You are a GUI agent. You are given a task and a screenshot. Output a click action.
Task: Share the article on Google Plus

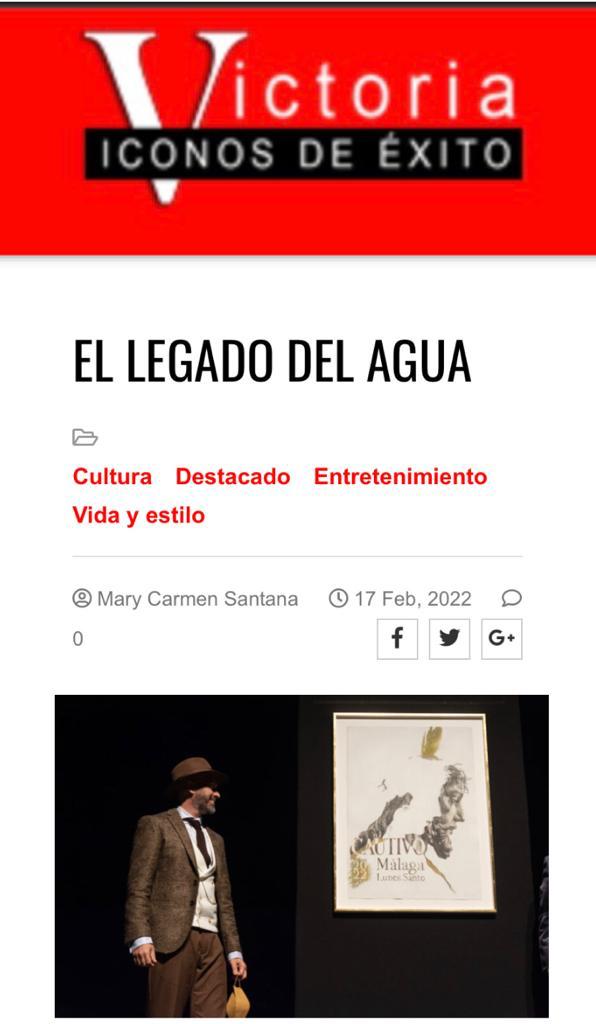[x=501, y=638]
